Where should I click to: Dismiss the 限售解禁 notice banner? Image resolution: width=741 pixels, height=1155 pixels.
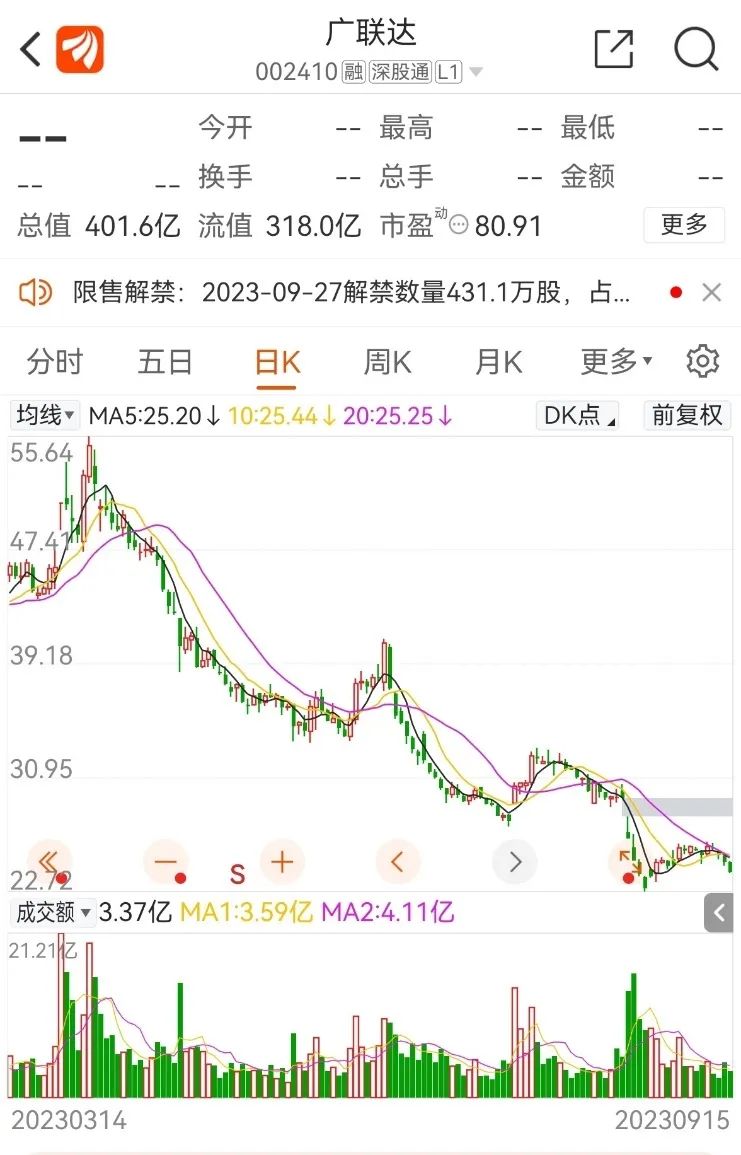(x=712, y=292)
